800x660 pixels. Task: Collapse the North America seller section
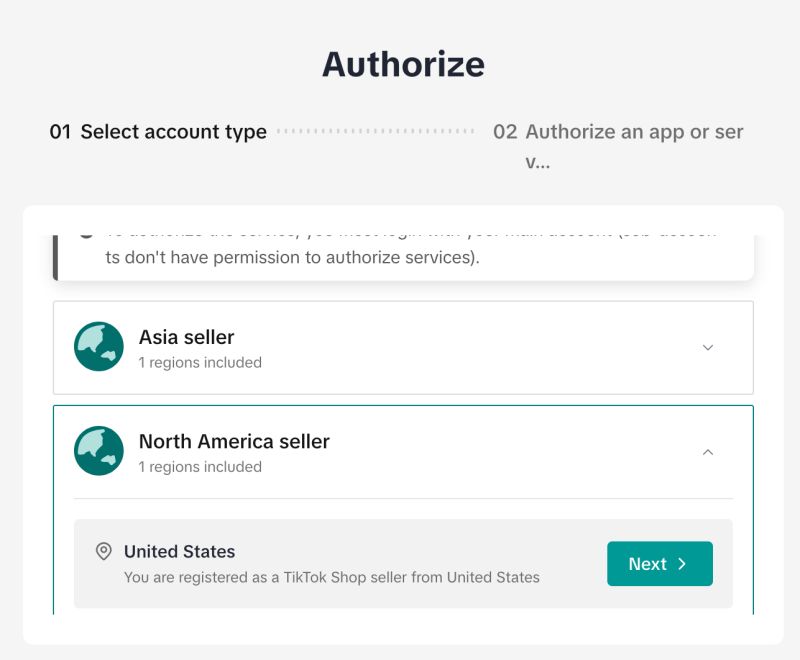[707, 452]
